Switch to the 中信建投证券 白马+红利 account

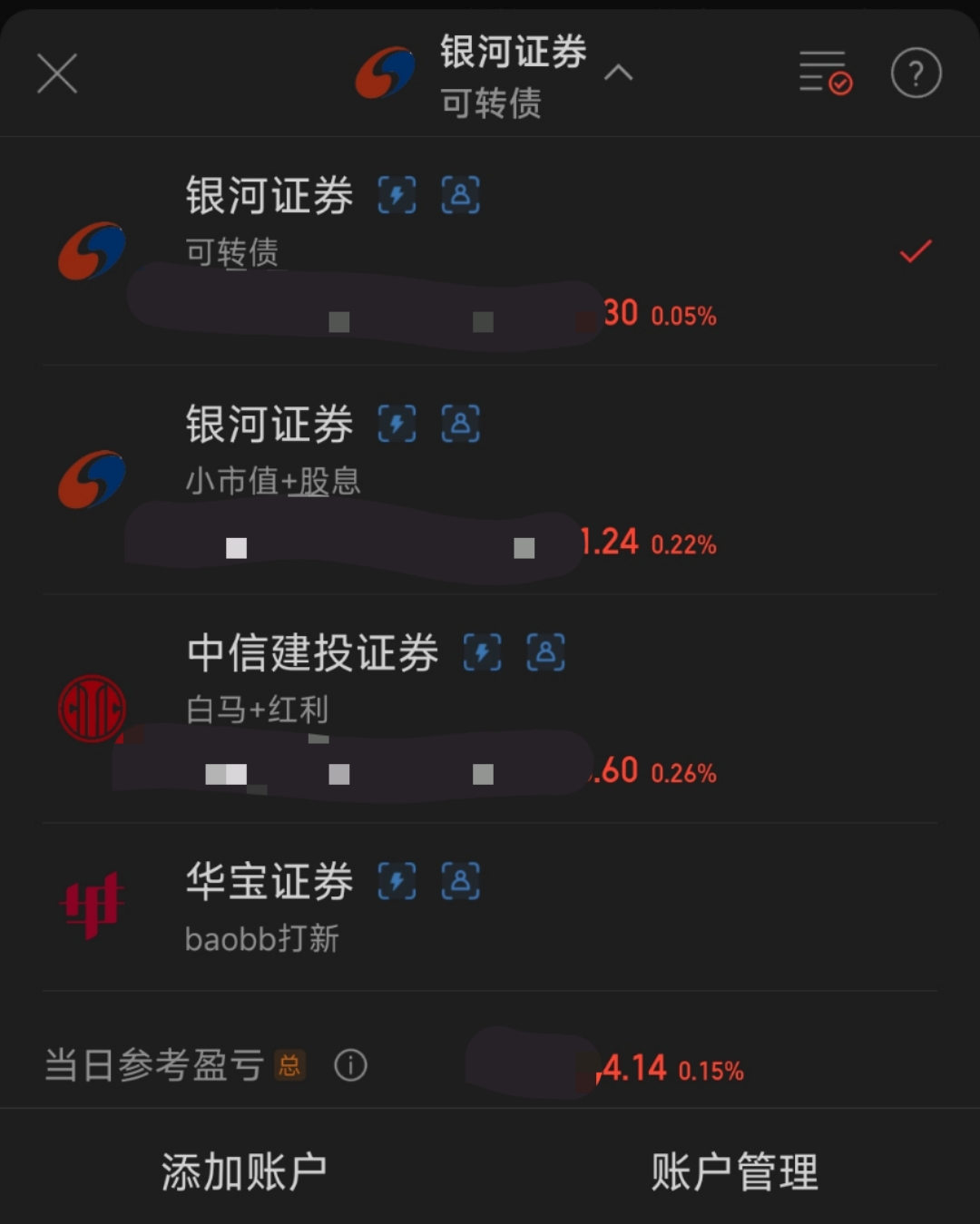pyautogui.click(x=490, y=708)
